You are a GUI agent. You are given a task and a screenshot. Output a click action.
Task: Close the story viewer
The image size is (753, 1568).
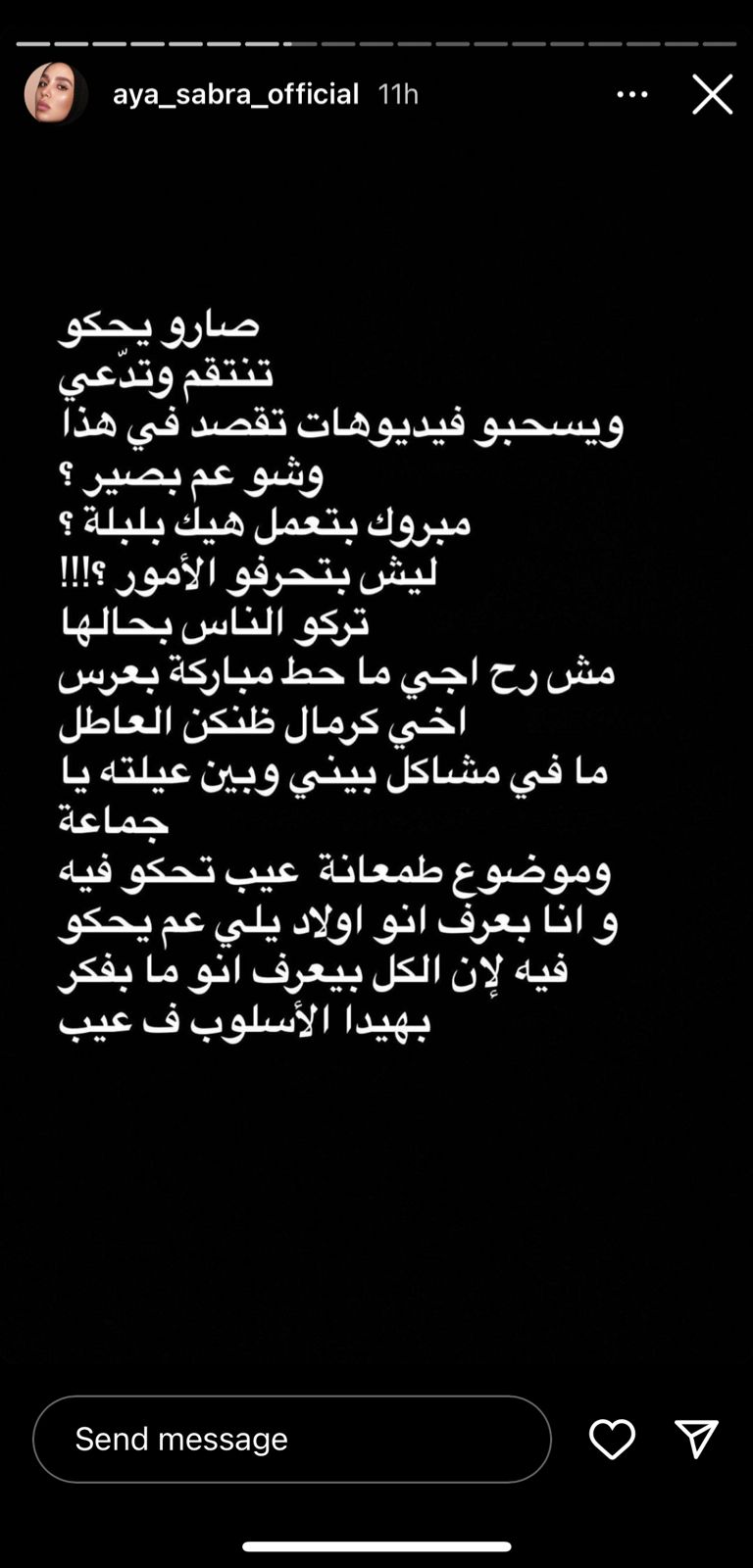coord(712,95)
